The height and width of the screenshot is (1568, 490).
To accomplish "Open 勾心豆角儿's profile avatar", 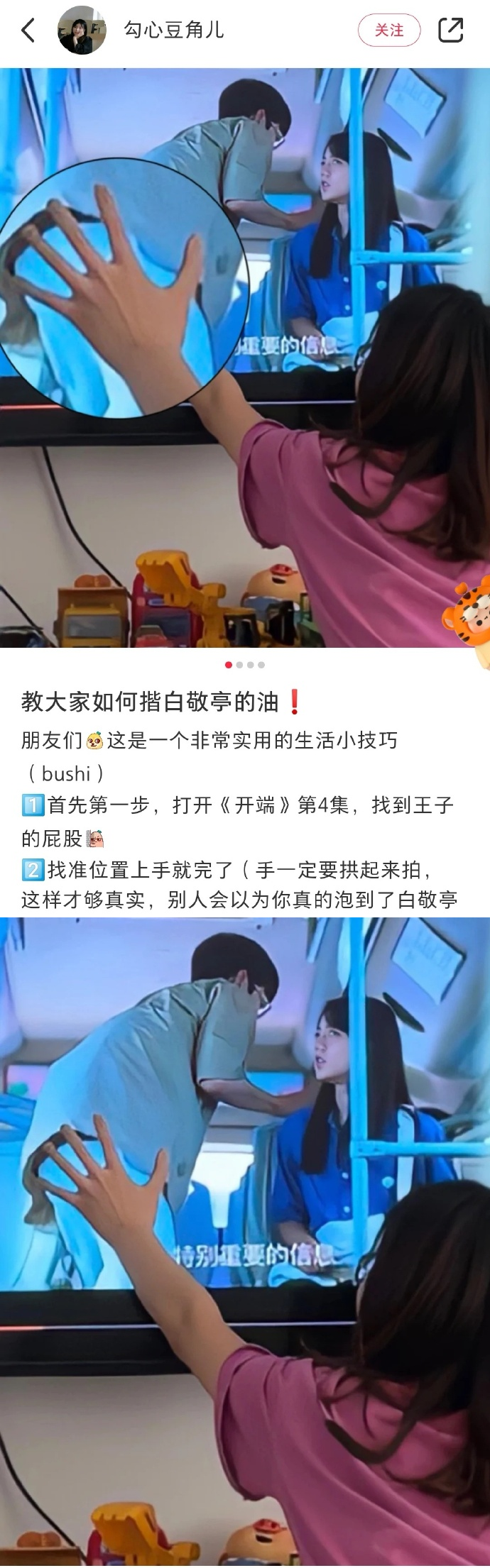I will point(82,31).
